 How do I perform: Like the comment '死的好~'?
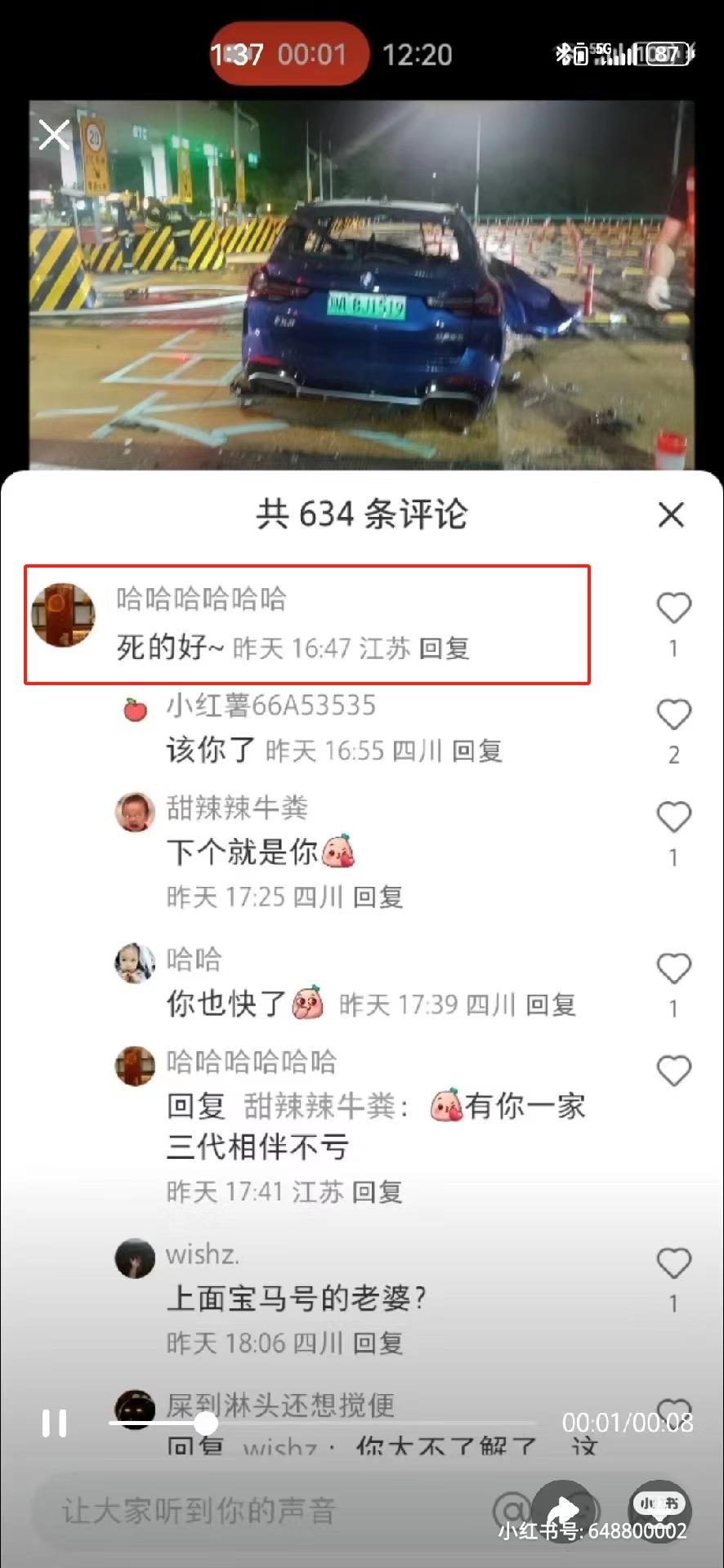(673, 608)
